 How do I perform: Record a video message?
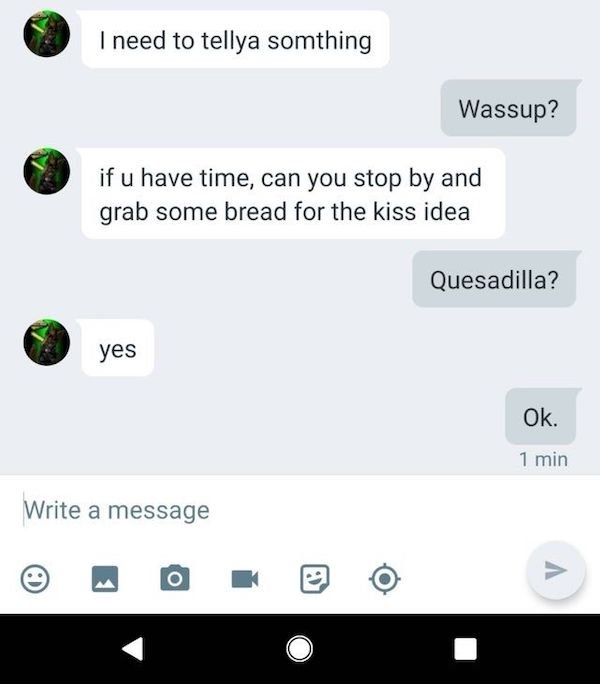[x=245, y=577]
